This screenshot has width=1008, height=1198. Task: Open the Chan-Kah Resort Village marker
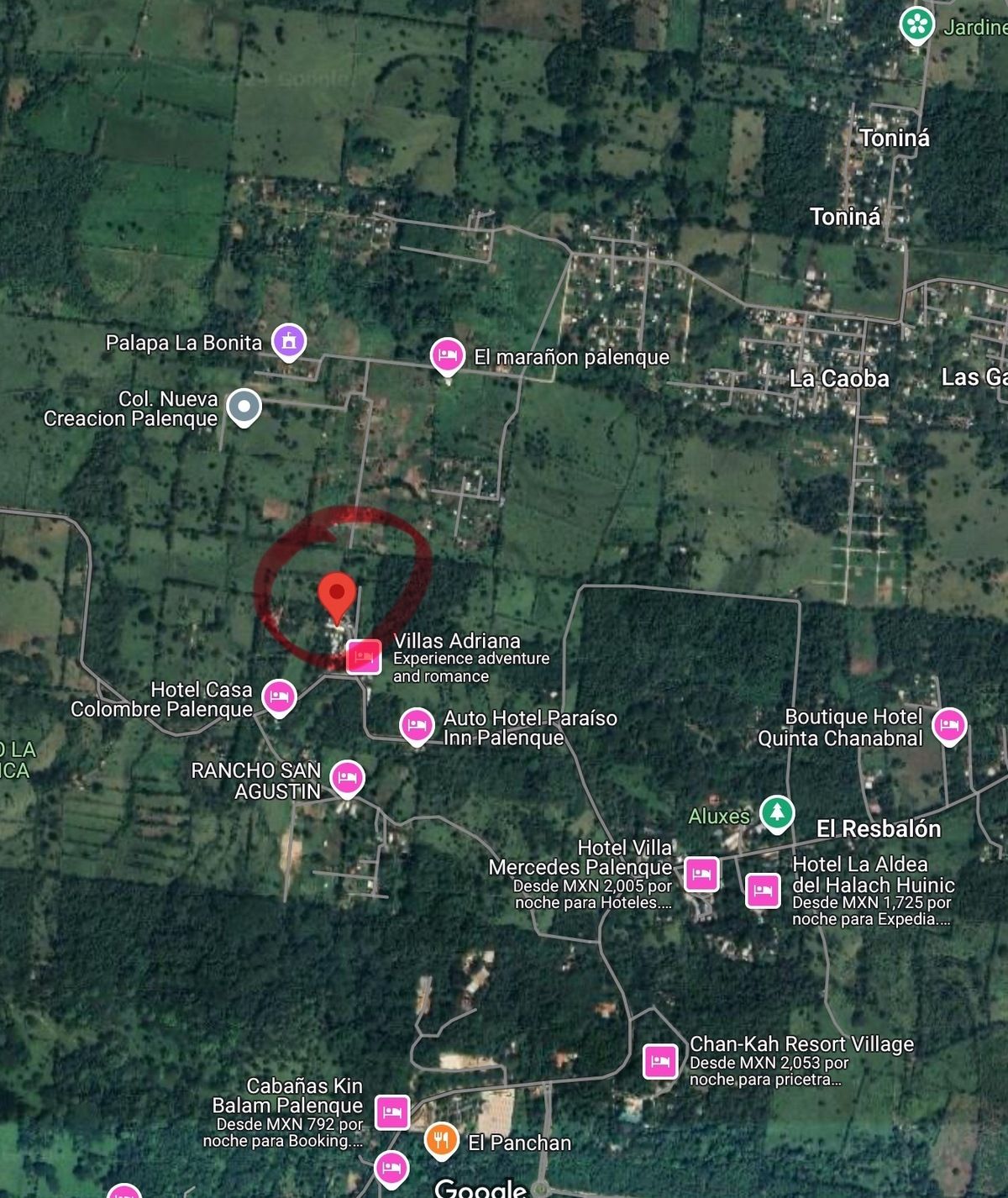coord(660,1061)
